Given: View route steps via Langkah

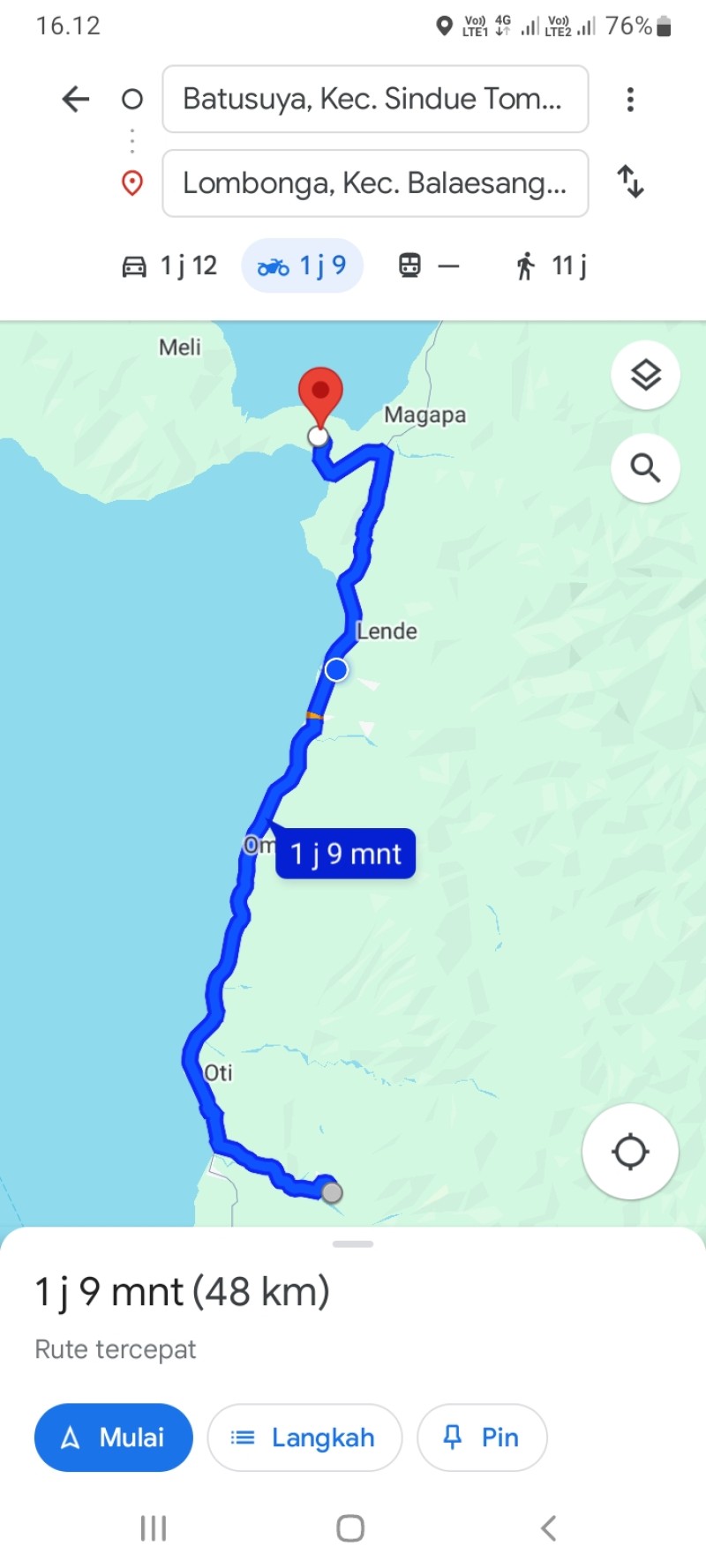Looking at the screenshot, I should tap(304, 1437).
